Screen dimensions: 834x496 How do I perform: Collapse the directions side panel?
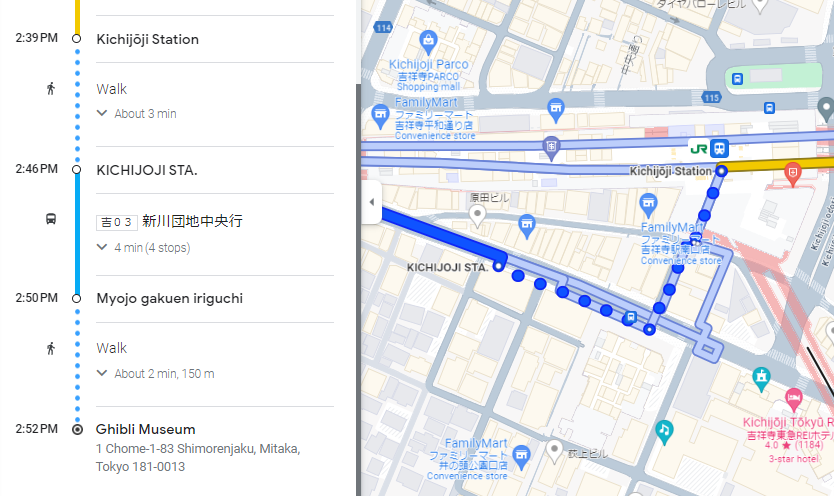pos(371,203)
